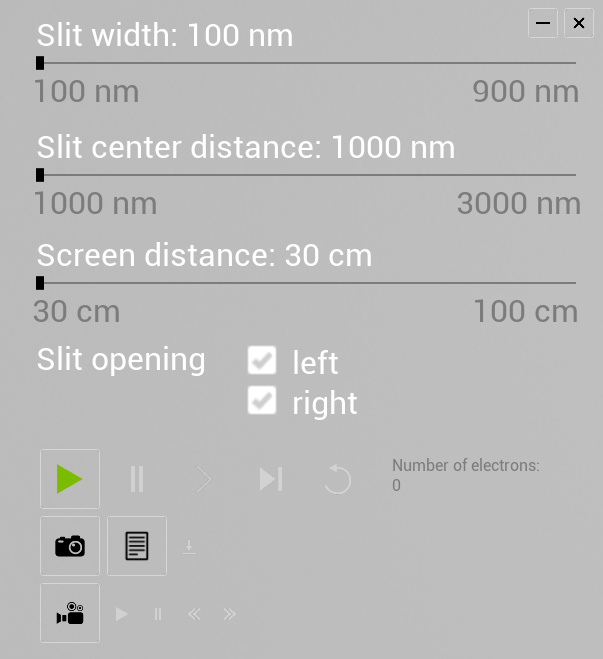The height and width of the screenshot is (659, 603).
Task: Tap the Slit width slider track
Action: (x=306, y=63)
